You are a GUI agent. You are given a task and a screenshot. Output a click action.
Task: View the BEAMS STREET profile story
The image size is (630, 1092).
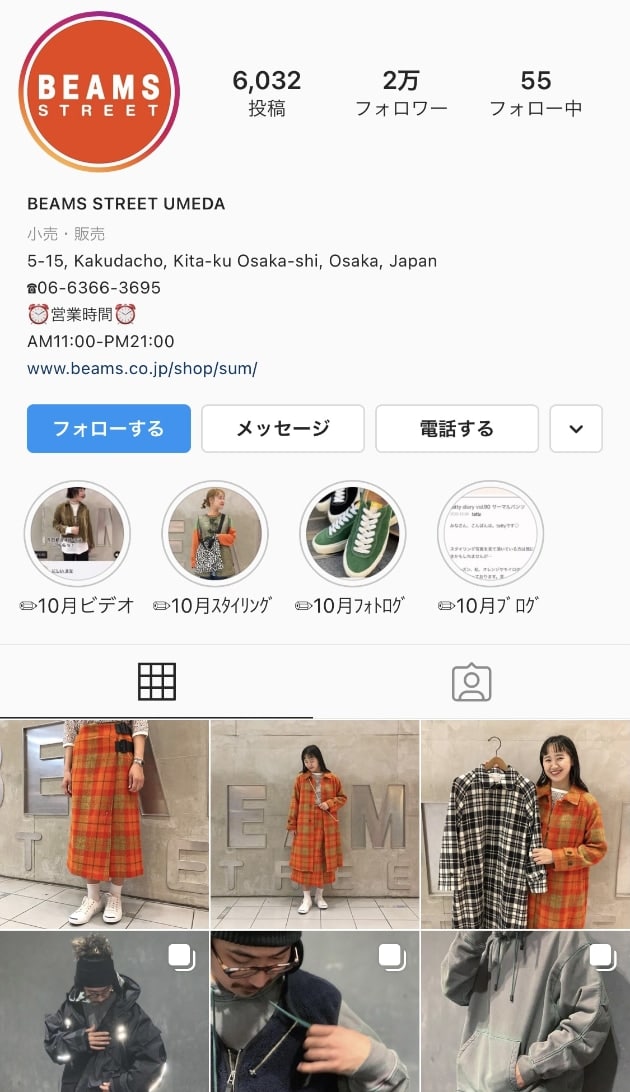pos(99,92)
